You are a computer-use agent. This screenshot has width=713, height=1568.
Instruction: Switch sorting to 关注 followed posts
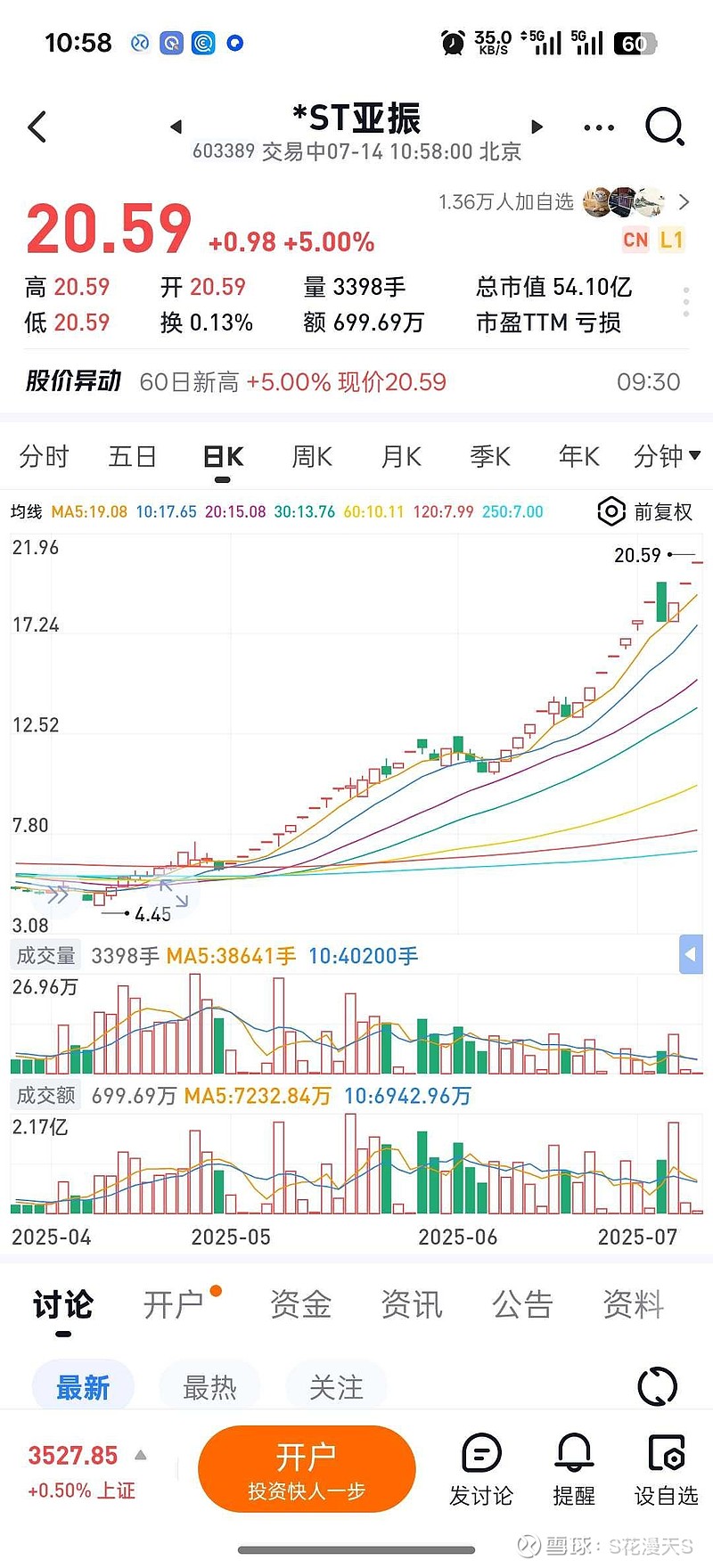[x=337, y=1386]
